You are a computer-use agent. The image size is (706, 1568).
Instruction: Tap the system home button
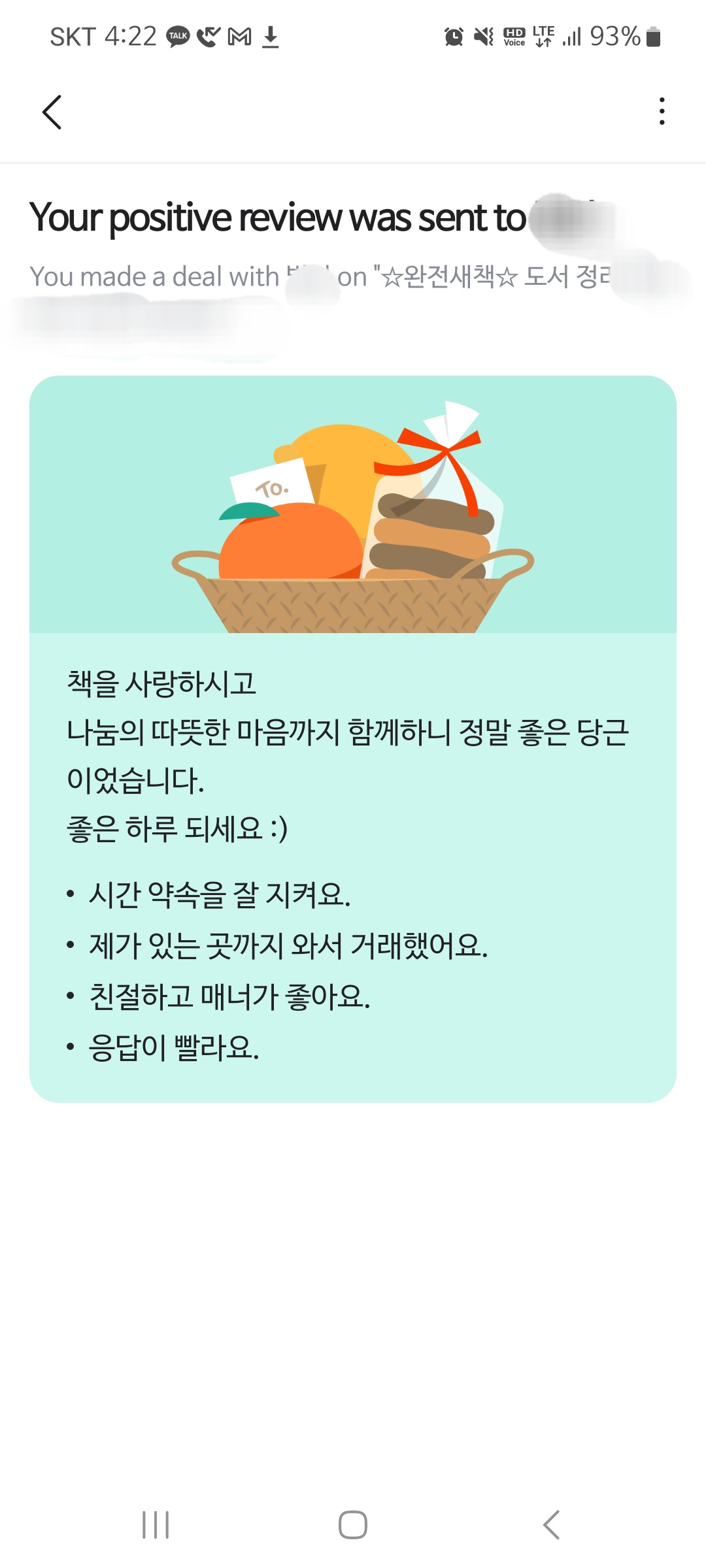point(353,1525)
